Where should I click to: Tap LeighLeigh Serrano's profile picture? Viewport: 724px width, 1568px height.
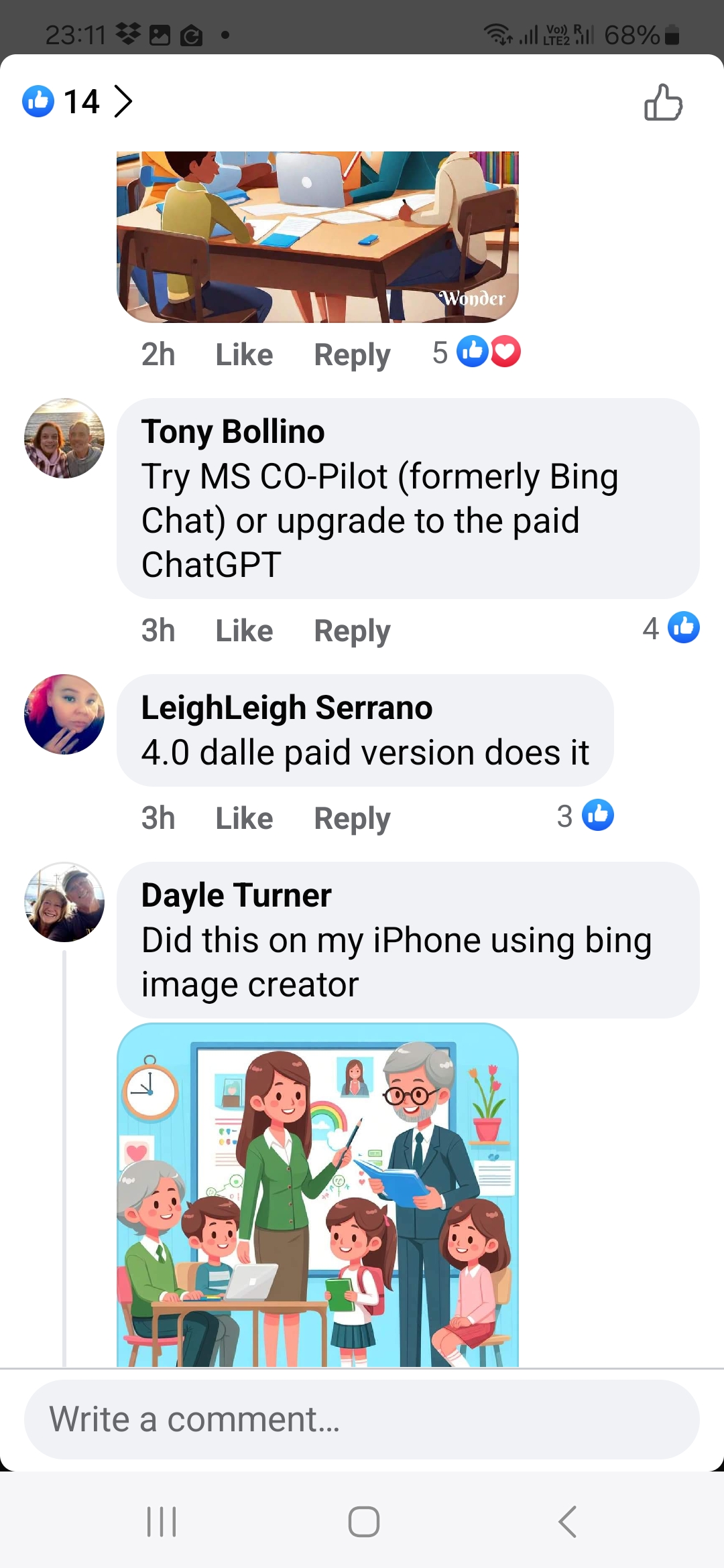pos(64,714)
